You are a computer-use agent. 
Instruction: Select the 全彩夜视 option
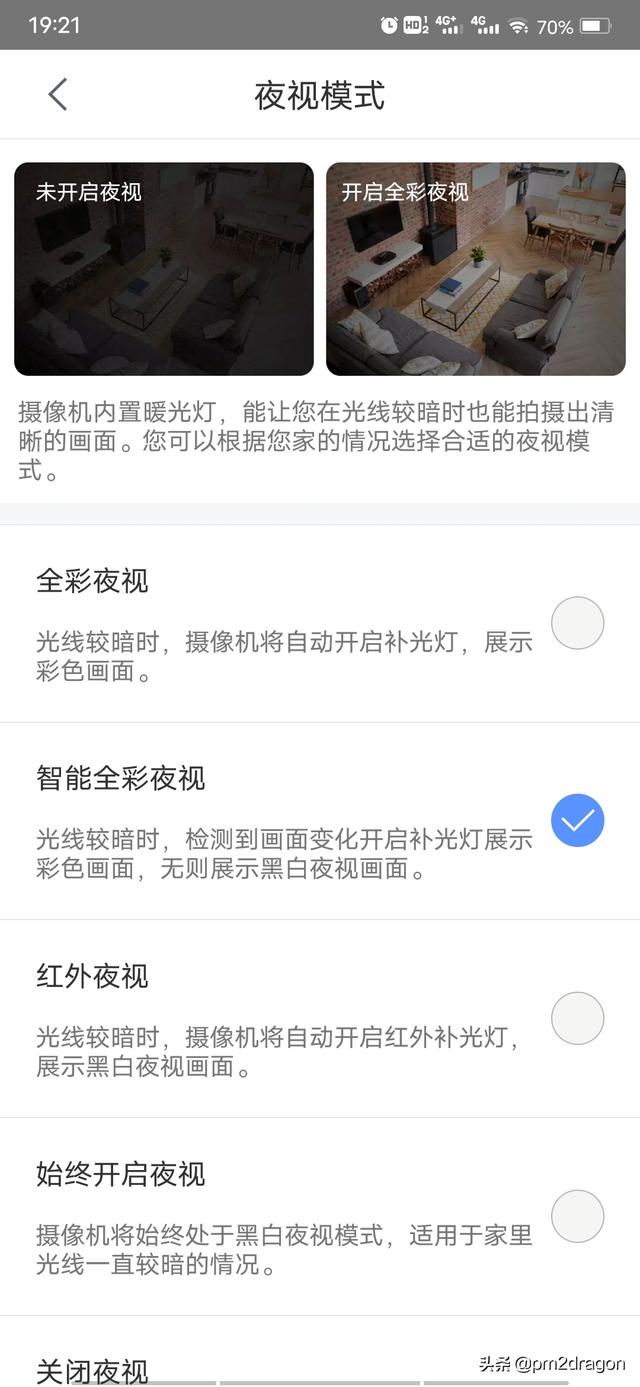tap(577, 623)
